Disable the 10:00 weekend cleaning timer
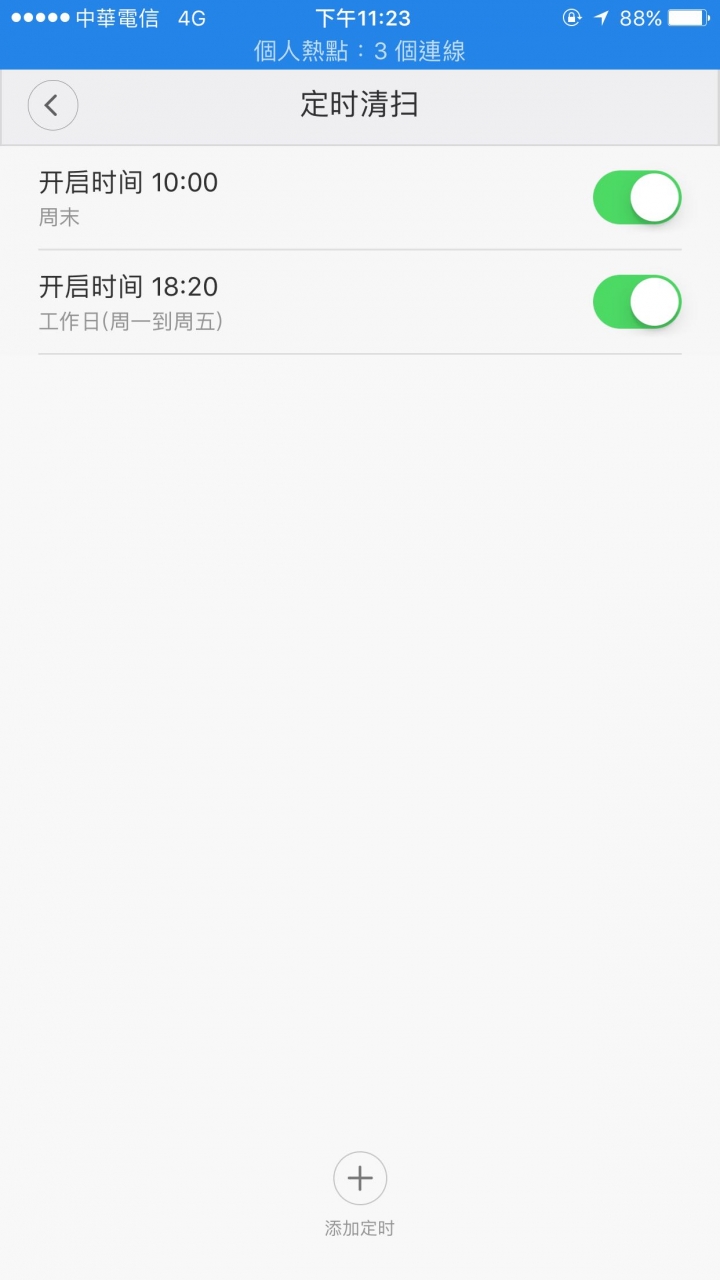Image resolution: width=720 pixels, height=1280 pixels. (637, 197)
